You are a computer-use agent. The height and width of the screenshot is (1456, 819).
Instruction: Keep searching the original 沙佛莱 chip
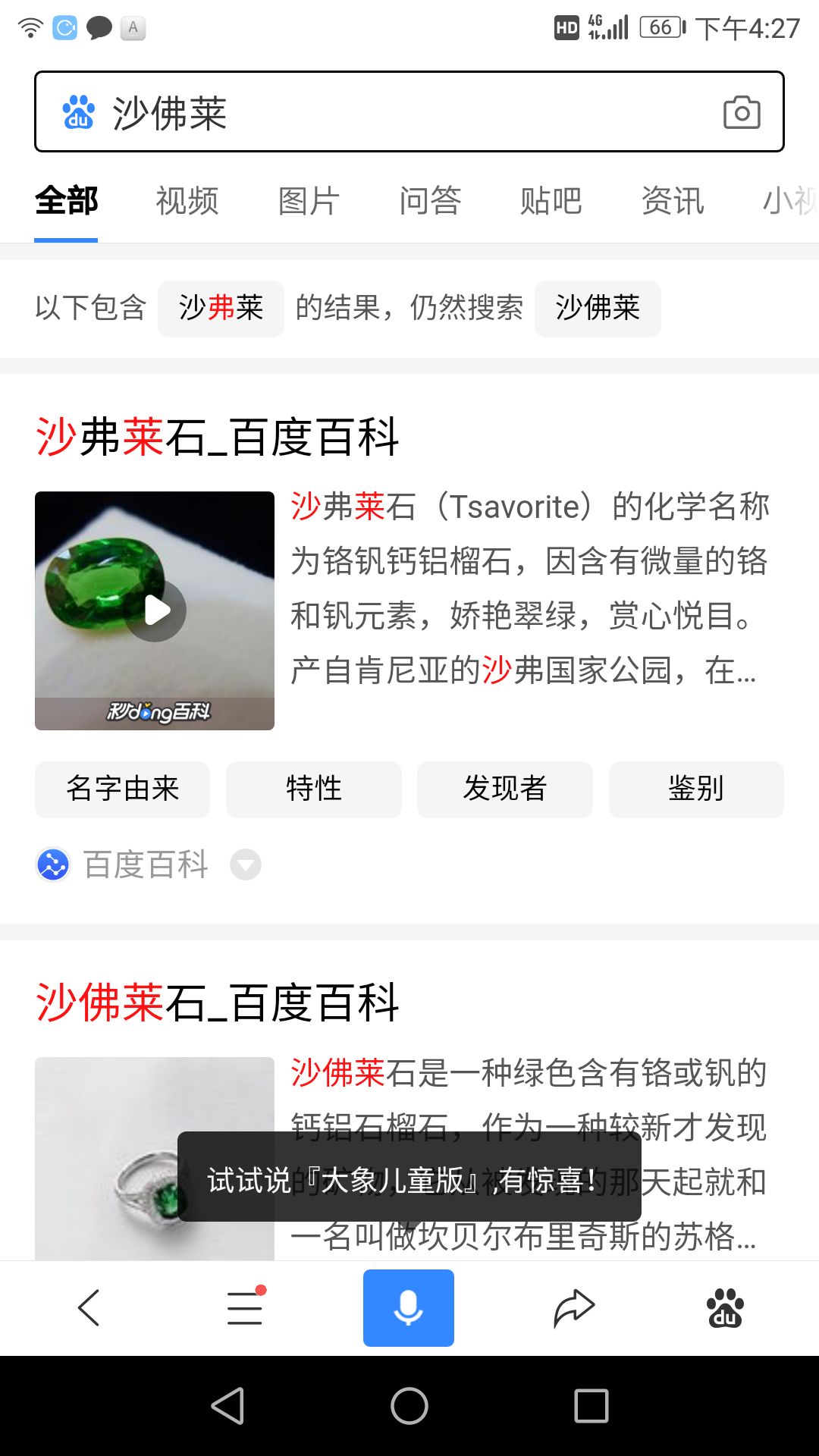tap(598, 309)
